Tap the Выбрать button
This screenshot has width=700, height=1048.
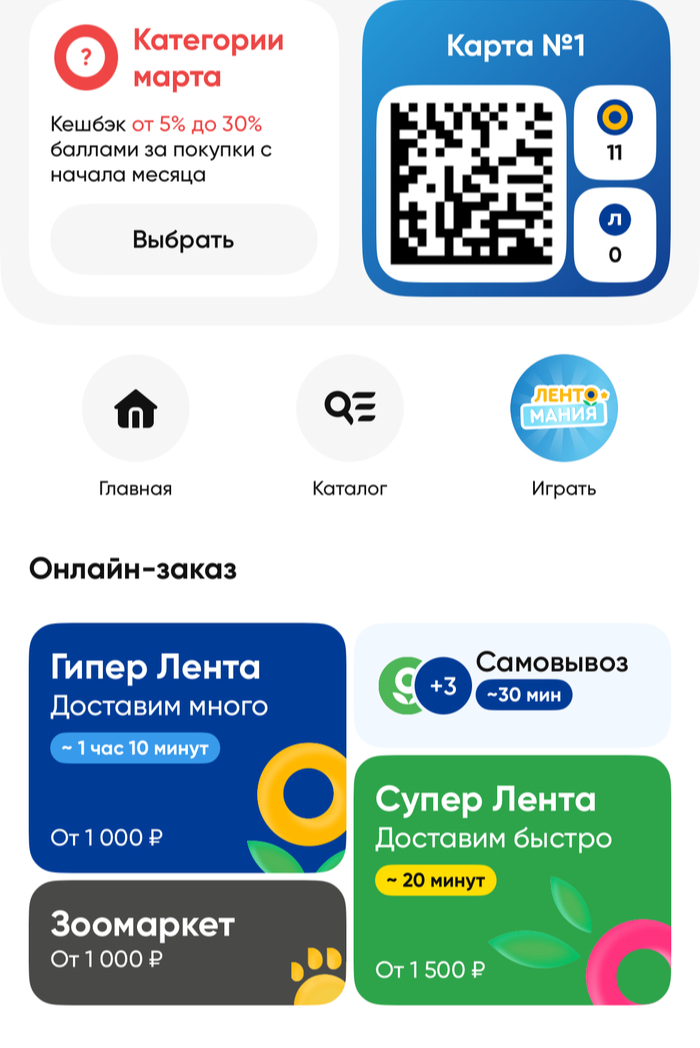183,240
